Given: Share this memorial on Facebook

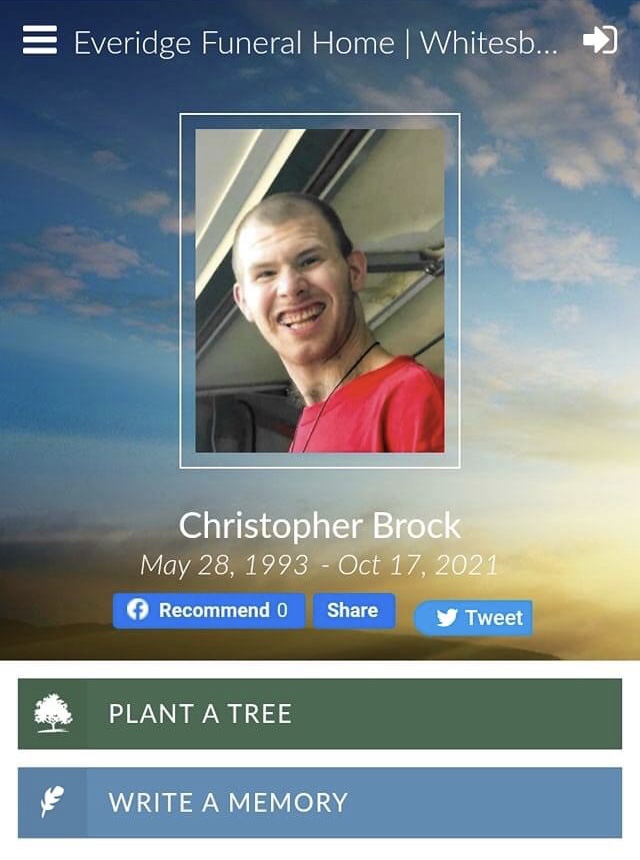Looking at the screenshot, I should point(353,611).
